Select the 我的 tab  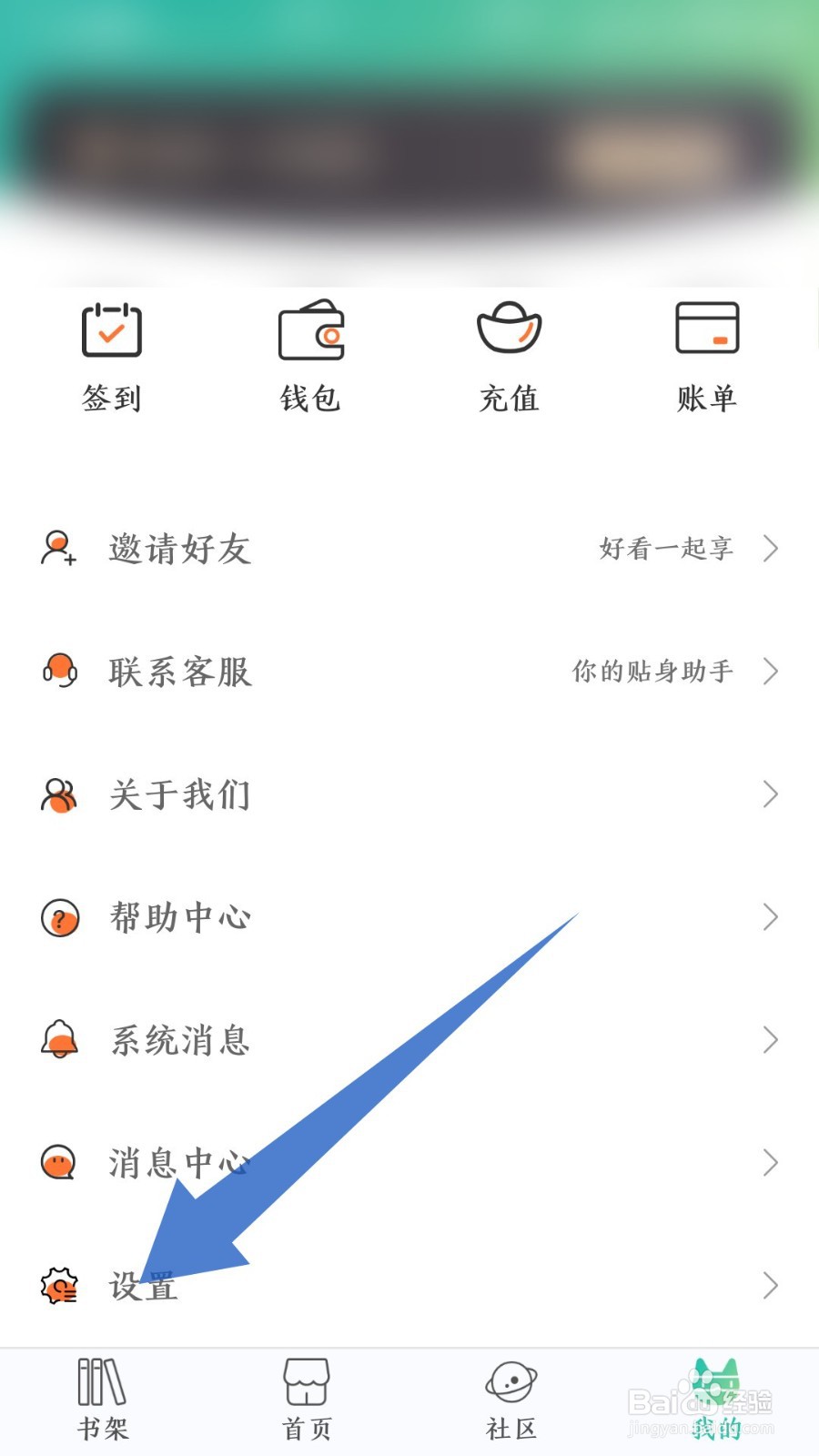tap(716, 1400)
